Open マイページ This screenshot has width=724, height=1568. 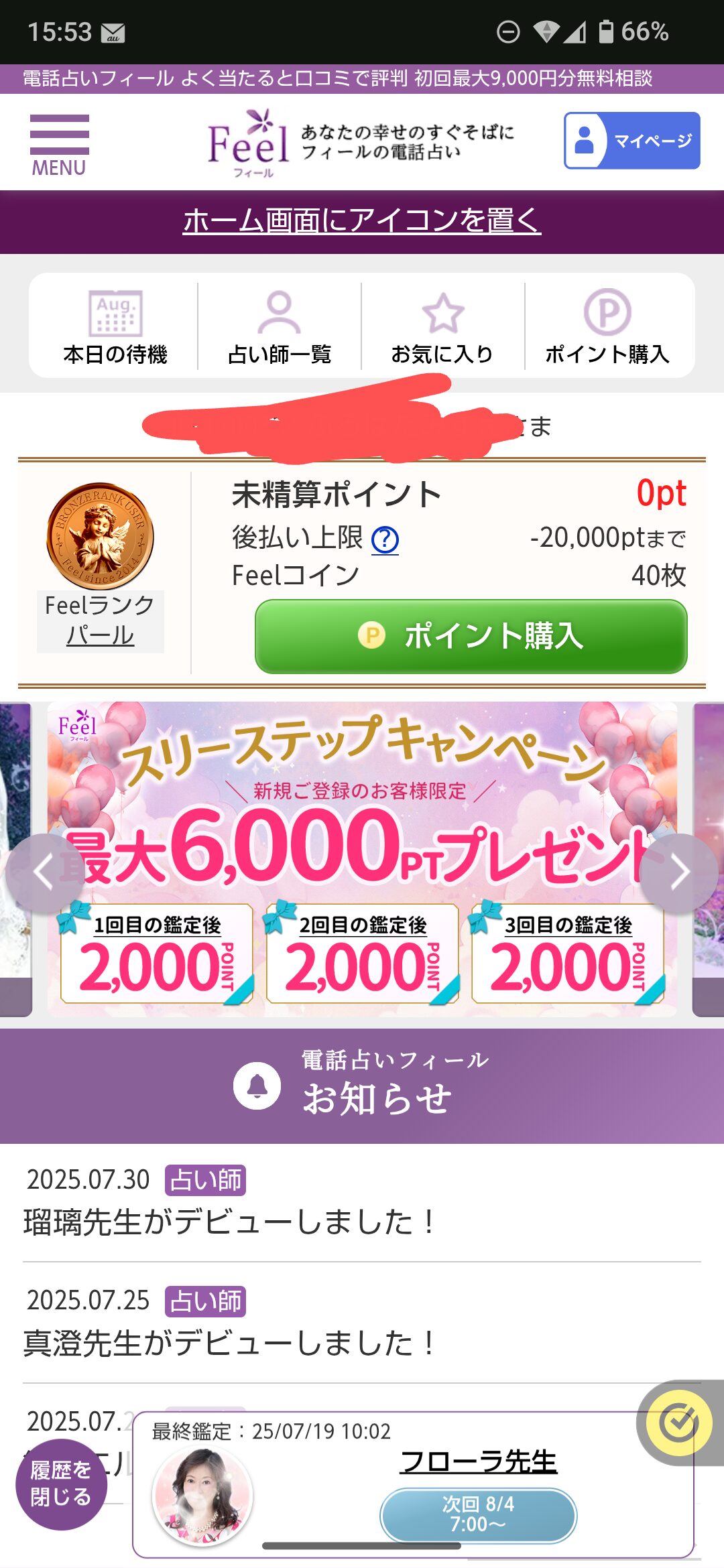(632, 141)
